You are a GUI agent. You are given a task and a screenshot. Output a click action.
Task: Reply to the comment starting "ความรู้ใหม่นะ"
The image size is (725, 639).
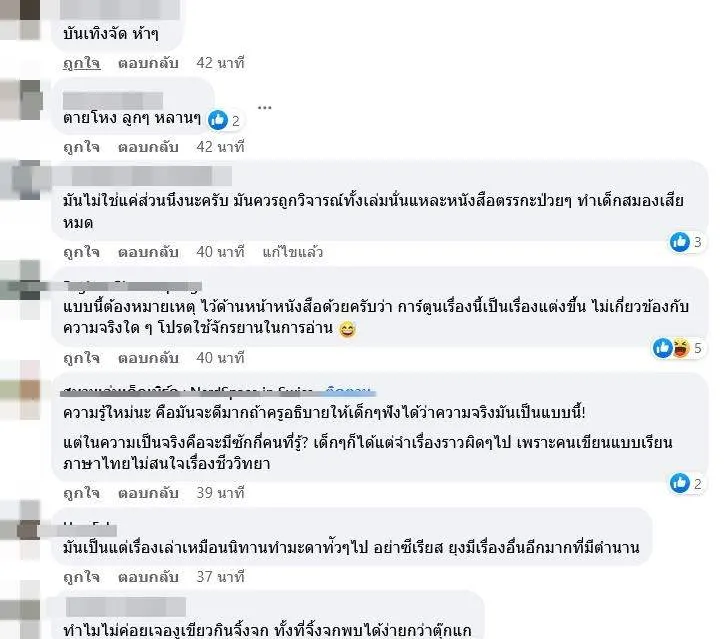click(x=147, y=493)
